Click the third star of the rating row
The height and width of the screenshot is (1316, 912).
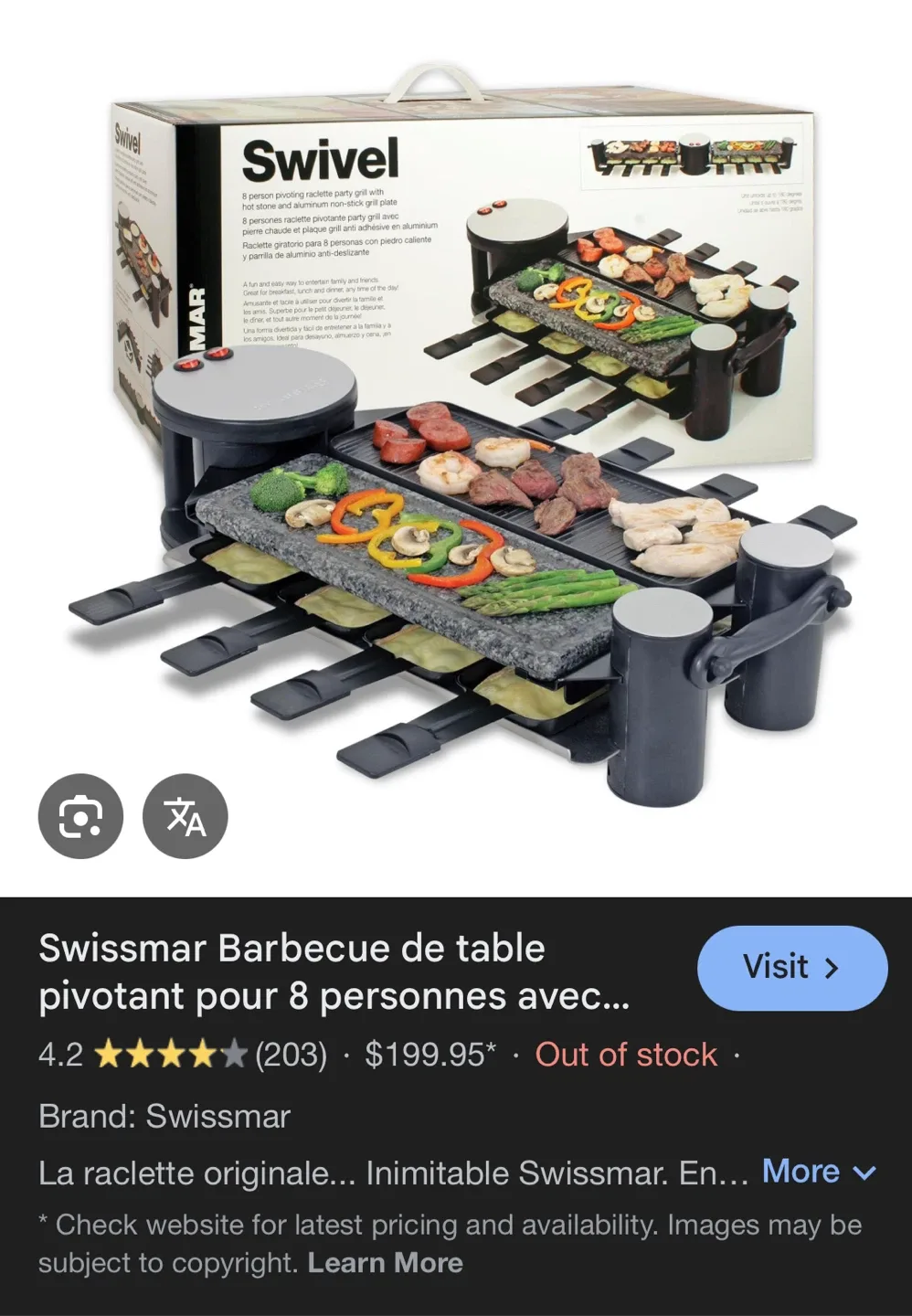(x=172, y=1056)
